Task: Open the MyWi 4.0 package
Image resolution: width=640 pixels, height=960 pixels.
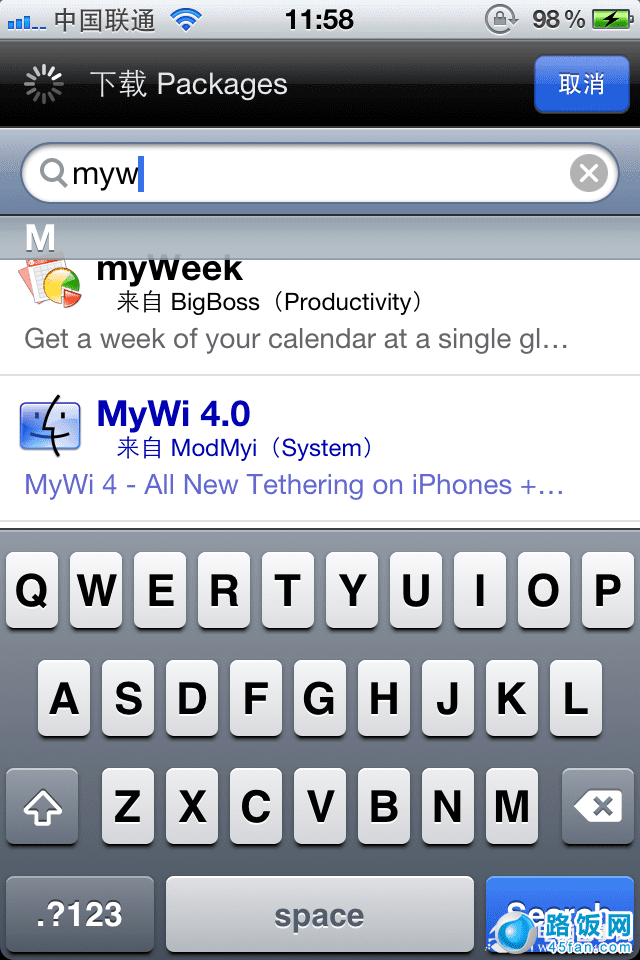Action: [300, 448]
